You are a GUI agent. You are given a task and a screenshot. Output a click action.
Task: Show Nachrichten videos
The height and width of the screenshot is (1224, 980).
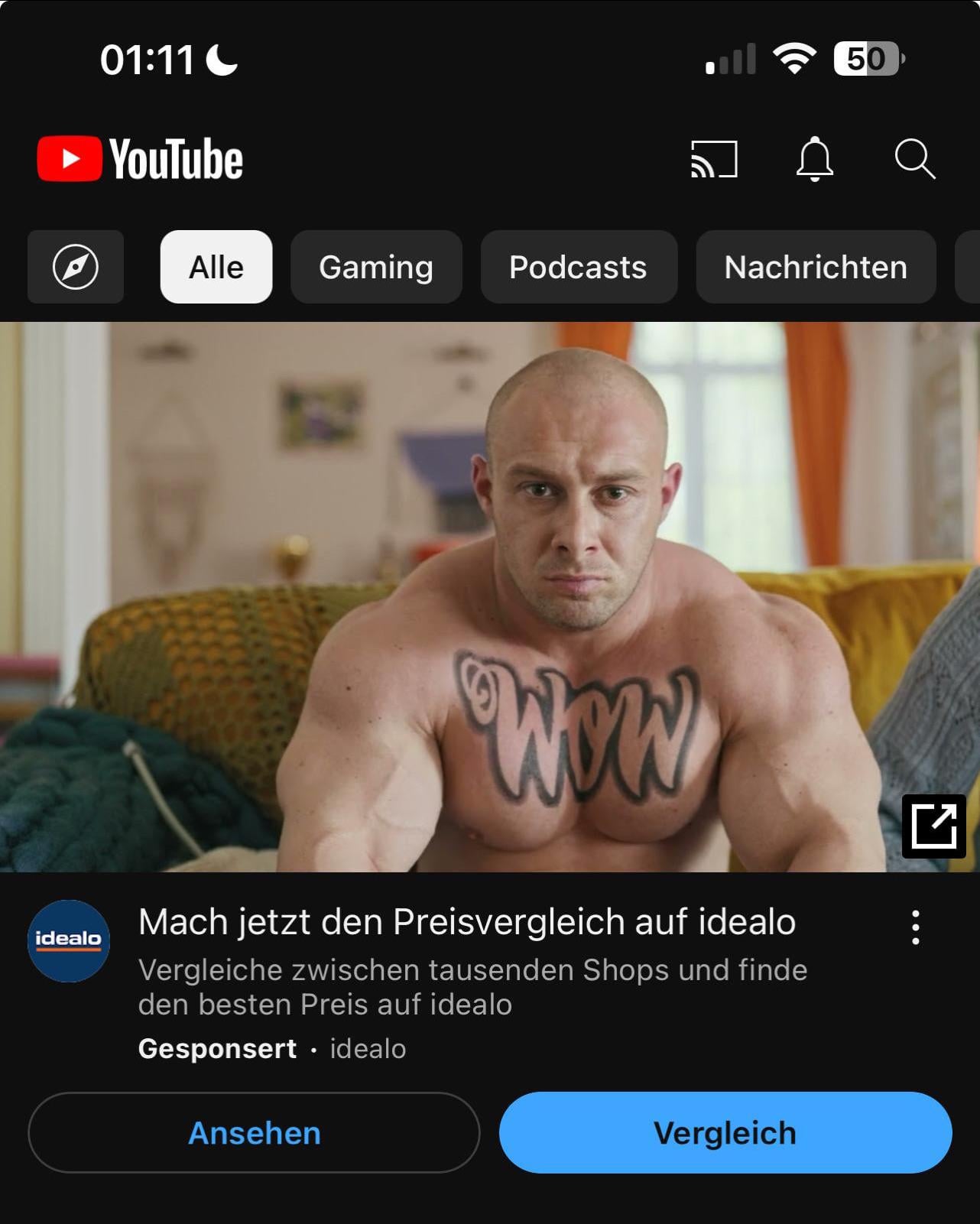point(816,267)
